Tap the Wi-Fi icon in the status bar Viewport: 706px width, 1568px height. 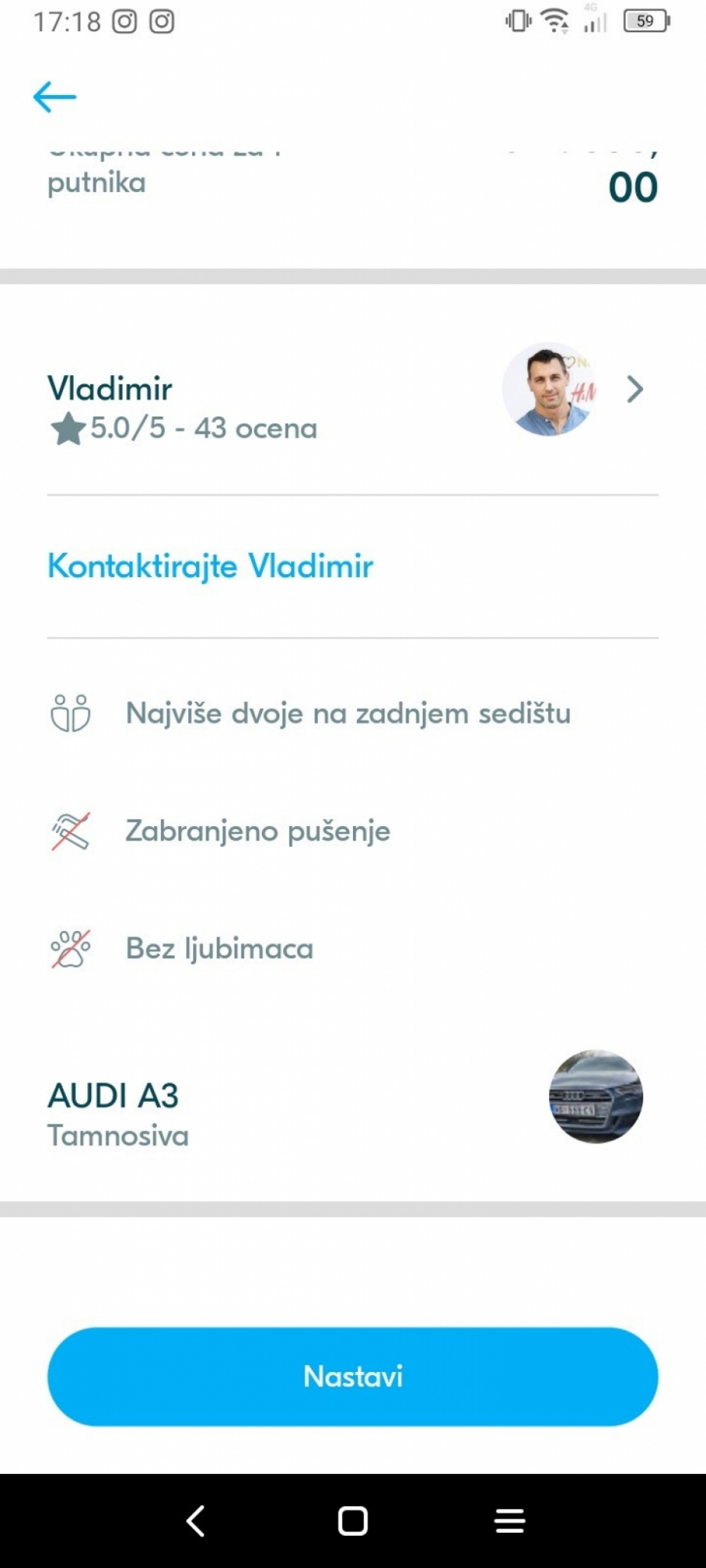tap(555, 20)
